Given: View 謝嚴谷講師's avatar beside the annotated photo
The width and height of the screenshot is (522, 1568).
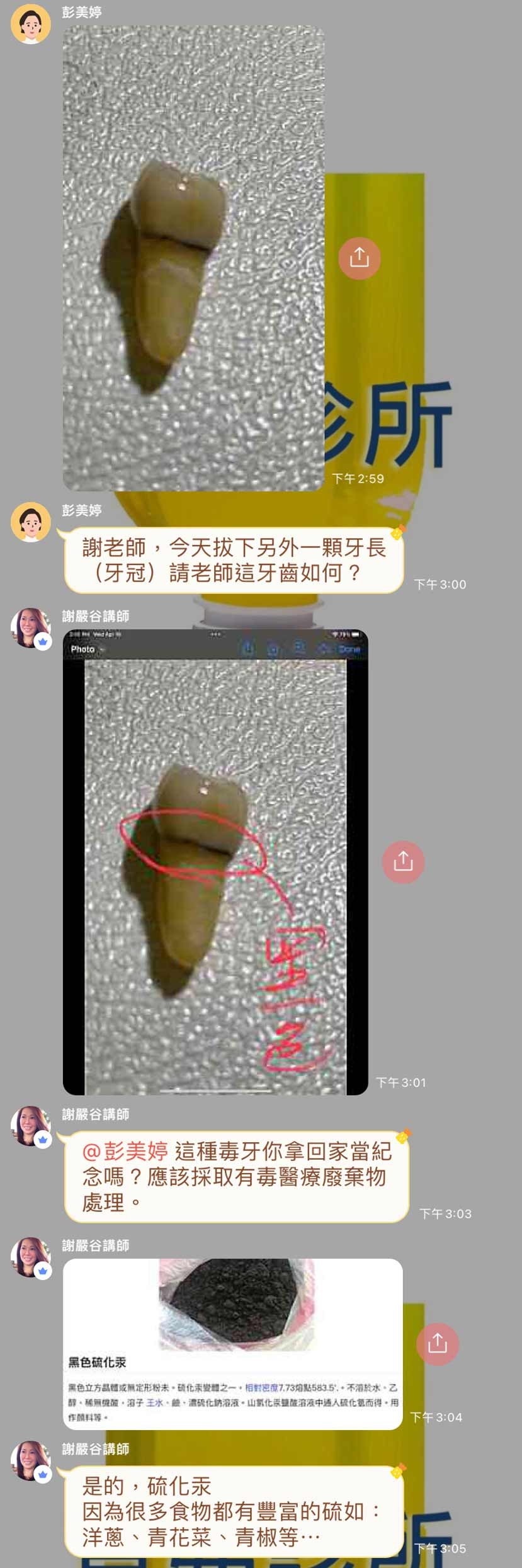Looking at the screenshot, I should (x=31, y=627).
